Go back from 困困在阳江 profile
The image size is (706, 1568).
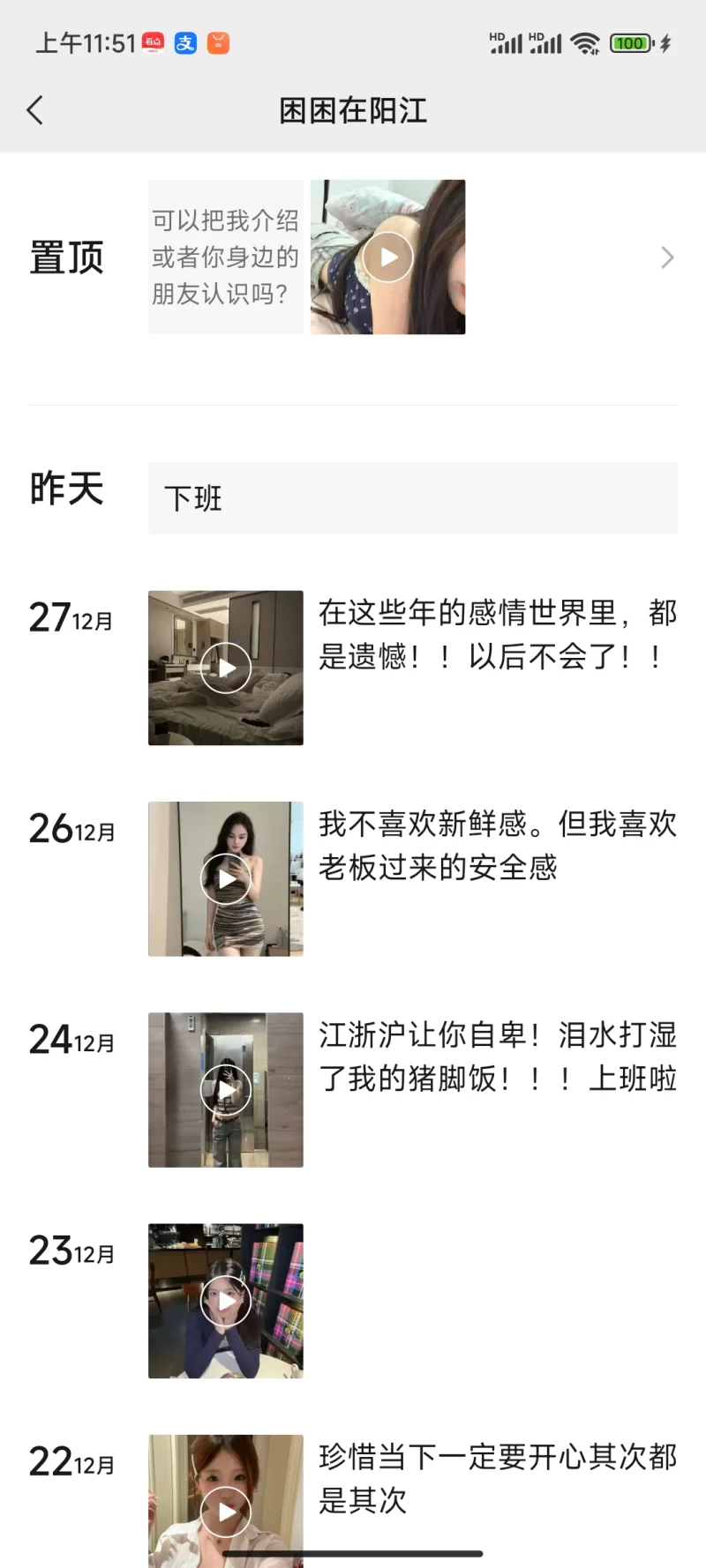35,111
